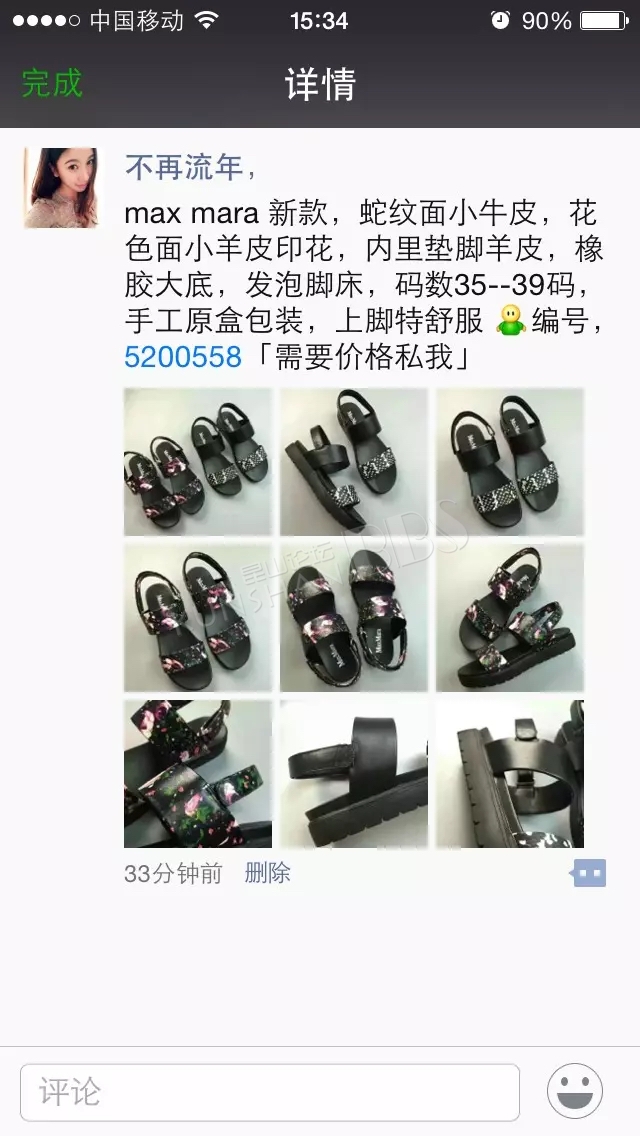The image size is (640, 1136).
Task: Open the first photo with four sandals
Action: (198, 462)
